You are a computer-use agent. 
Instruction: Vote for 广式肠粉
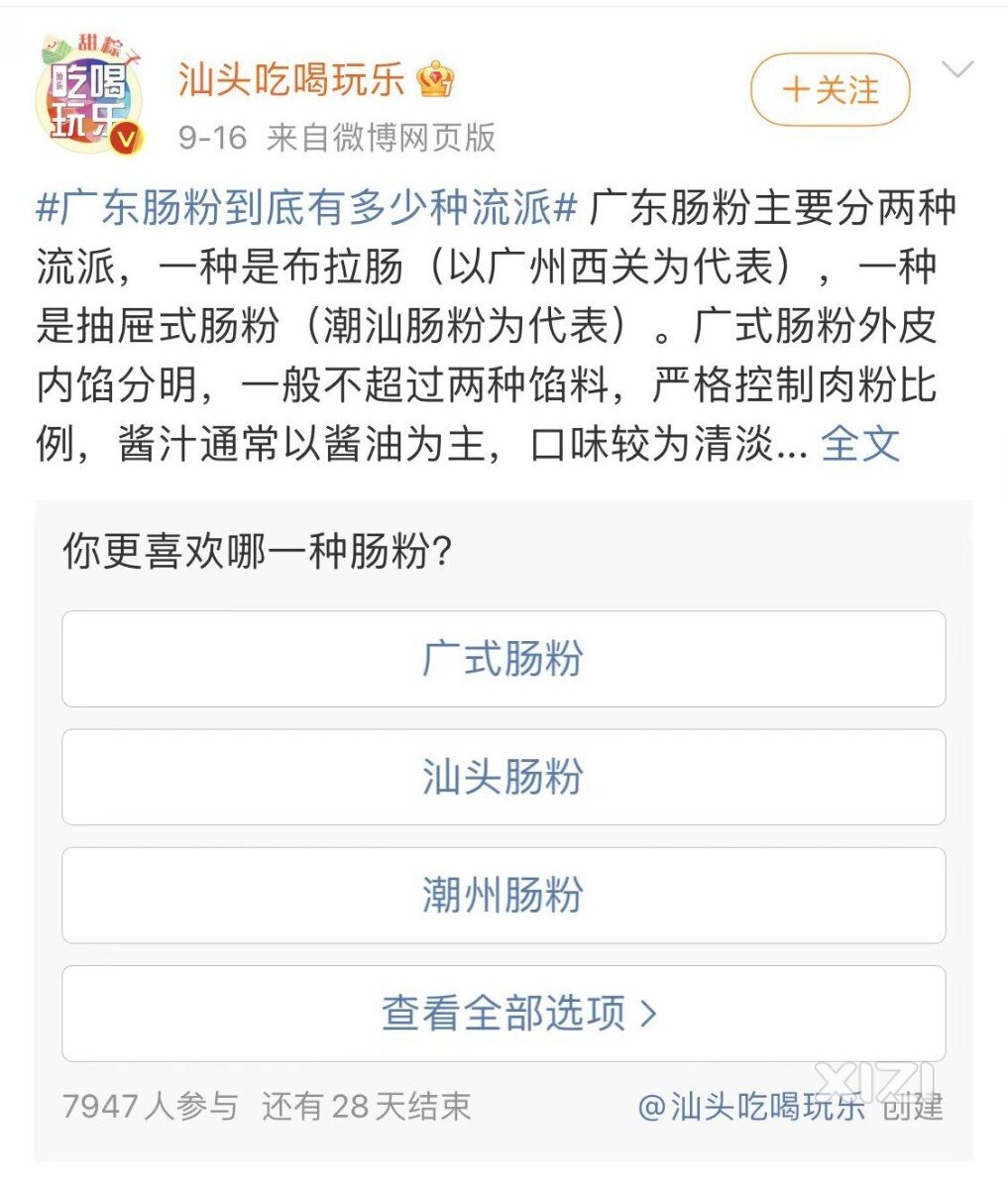(x=504, y=659)
